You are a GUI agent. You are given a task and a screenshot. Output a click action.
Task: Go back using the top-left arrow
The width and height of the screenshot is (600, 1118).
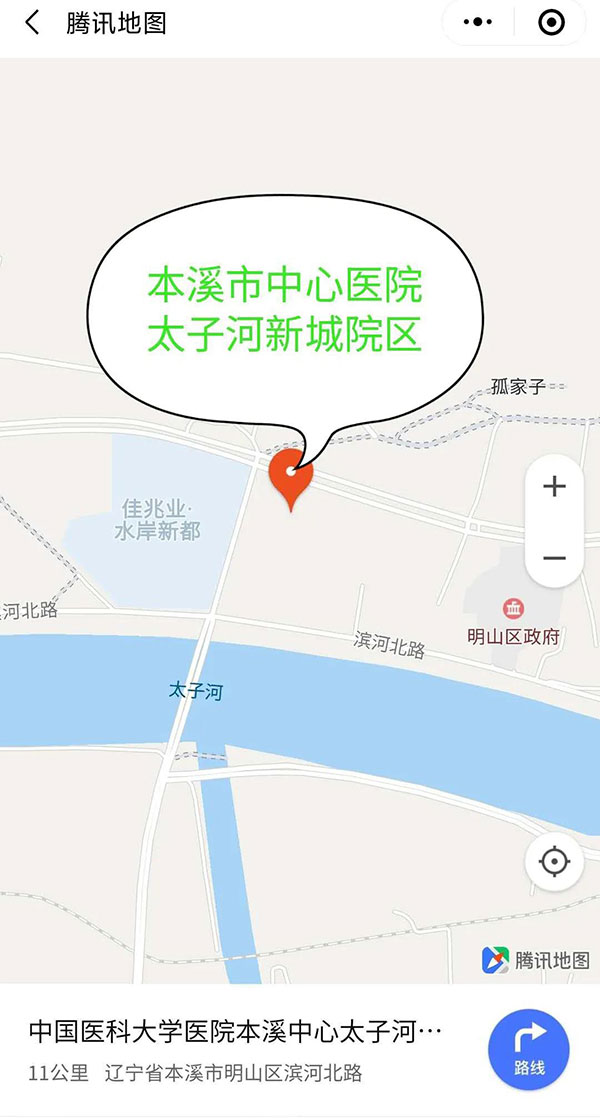(32, 23)
